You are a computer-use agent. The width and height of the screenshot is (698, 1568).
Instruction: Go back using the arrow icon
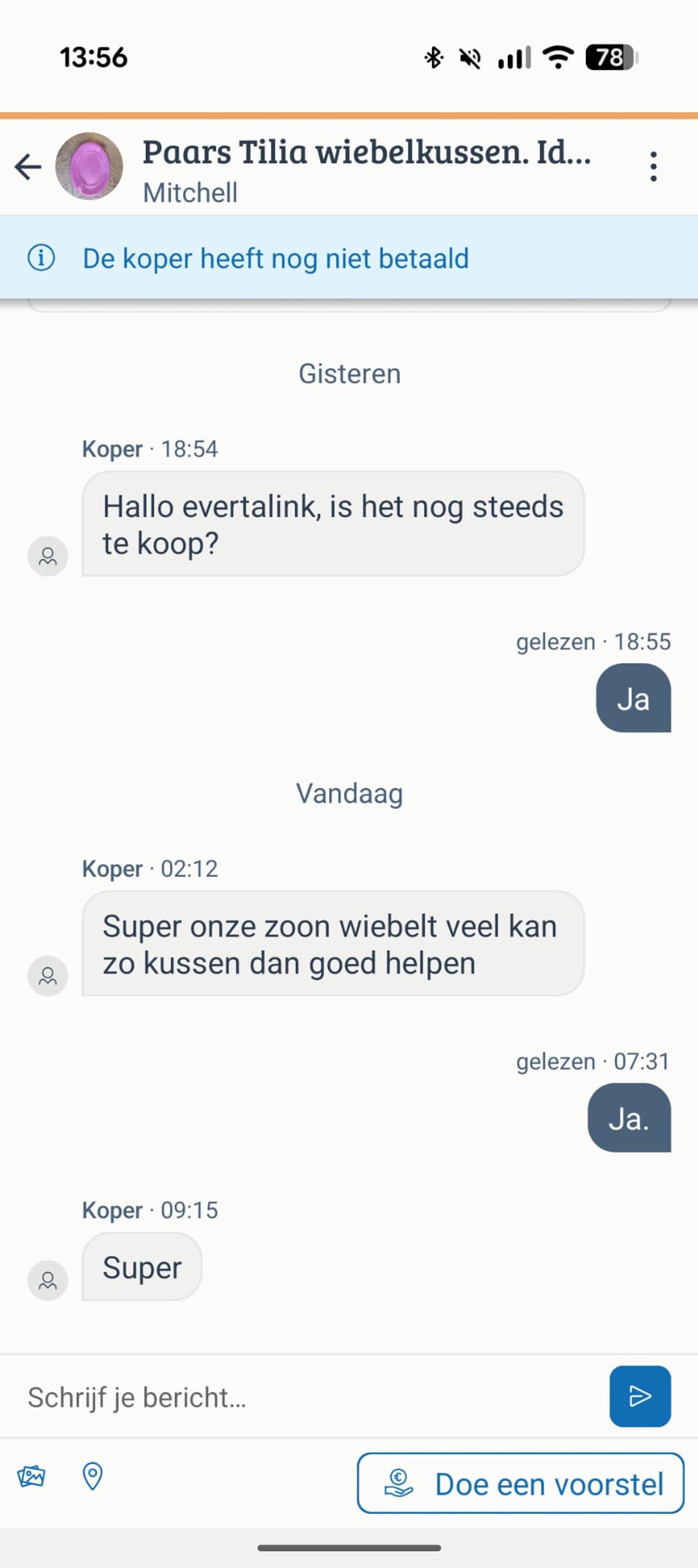click(28, 166)
